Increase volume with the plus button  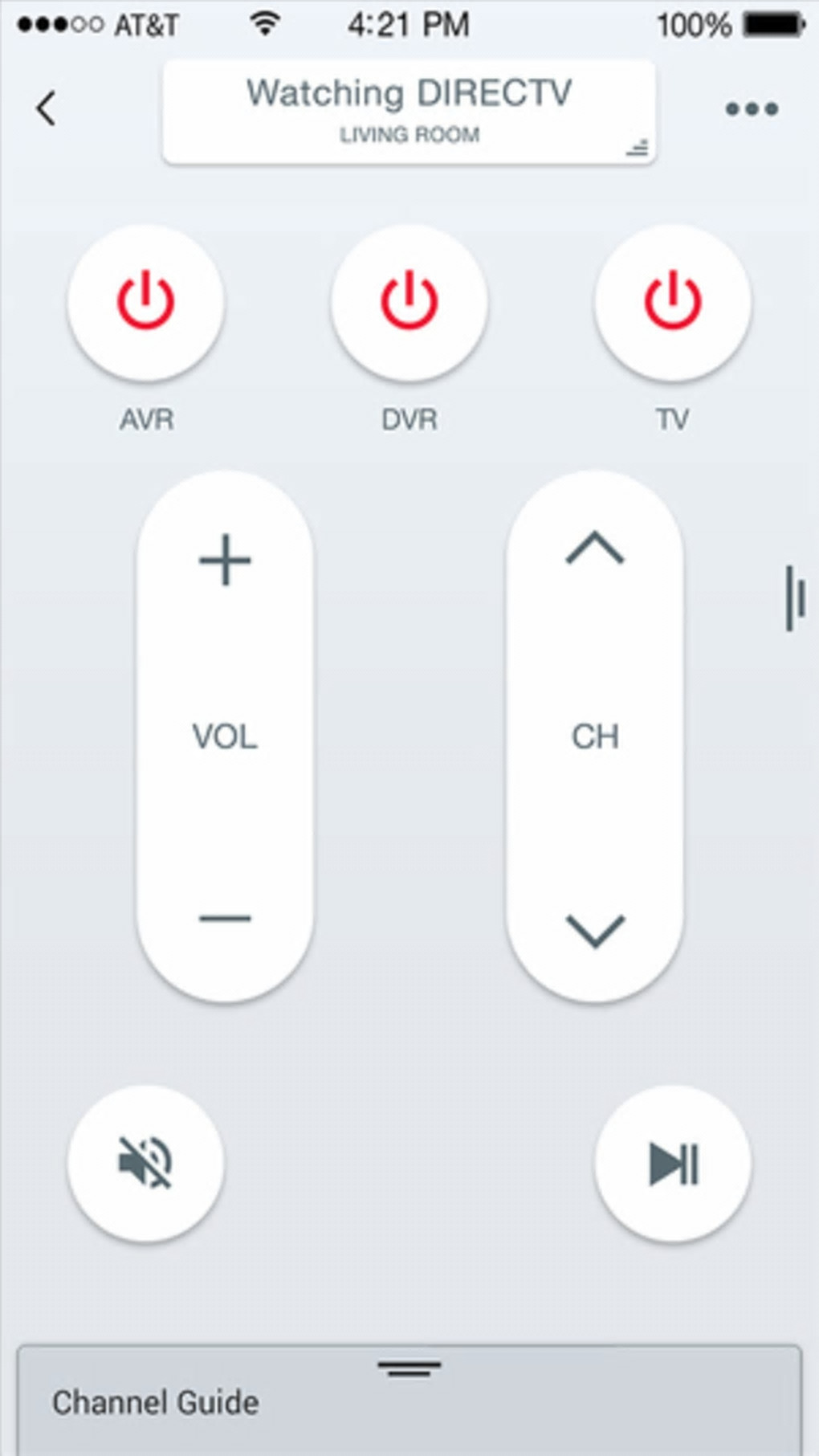[225, 560]
